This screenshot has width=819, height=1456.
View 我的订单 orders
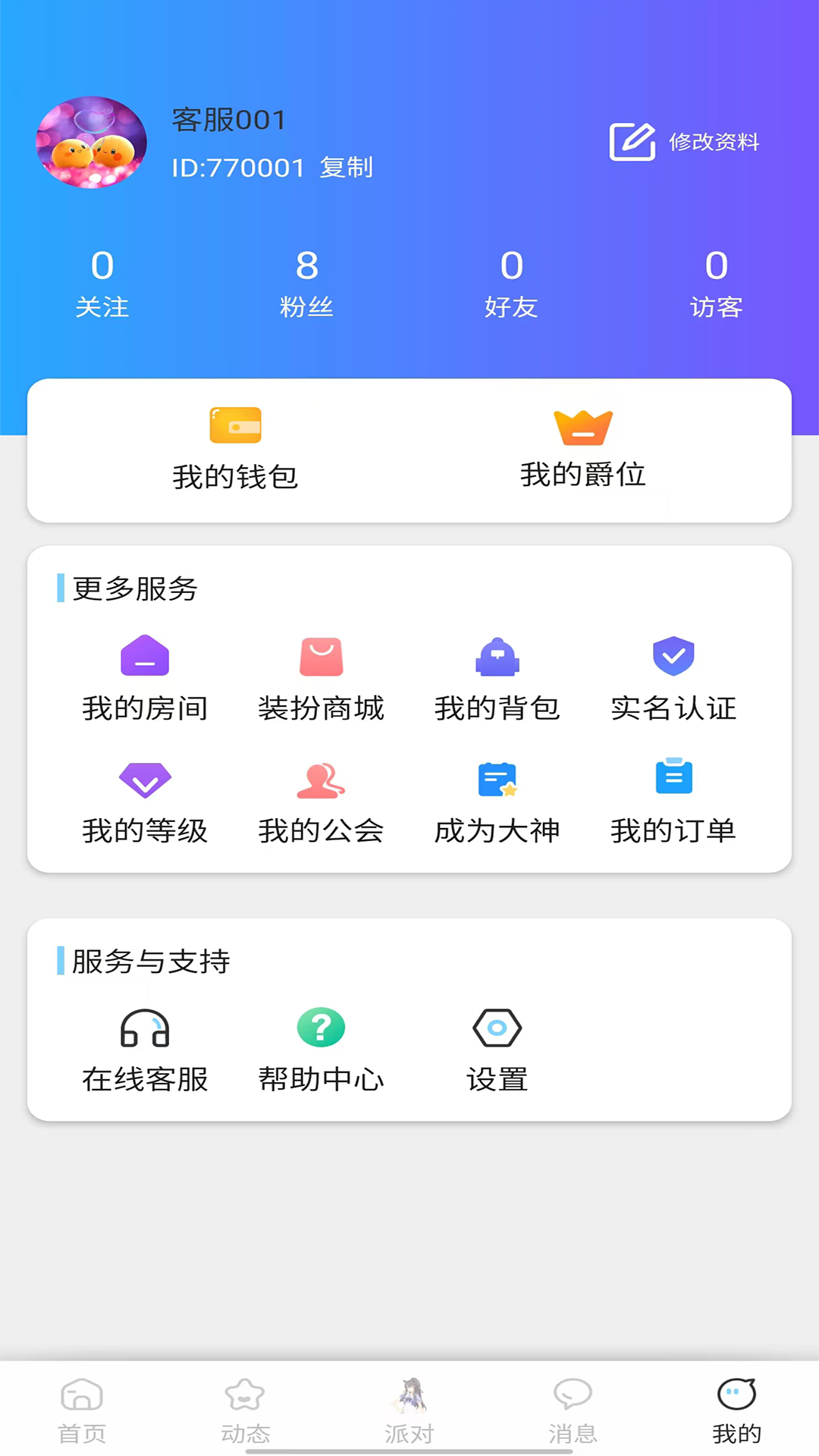(673, 802)
